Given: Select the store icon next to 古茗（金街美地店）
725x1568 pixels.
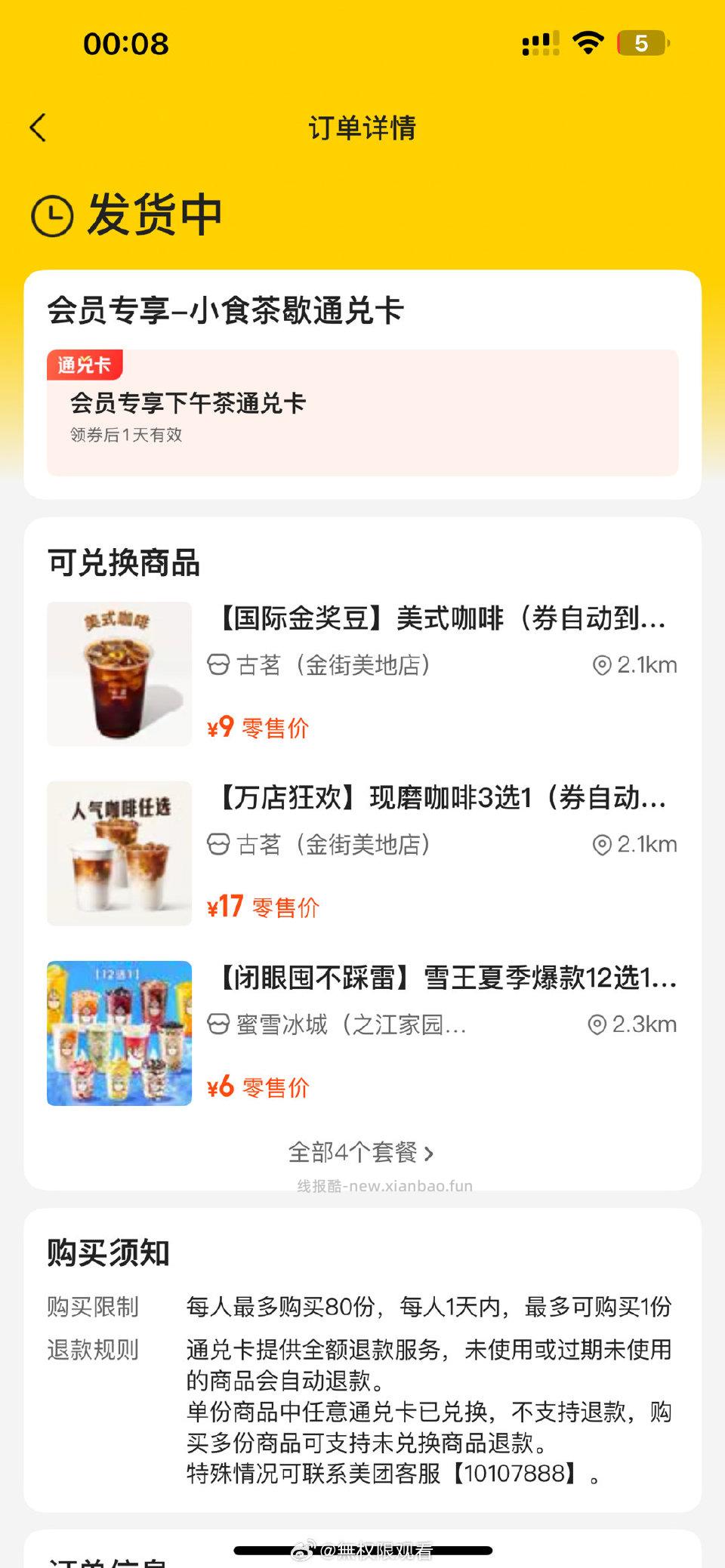Looking at the screenshot, I should (x=219, y=665).
